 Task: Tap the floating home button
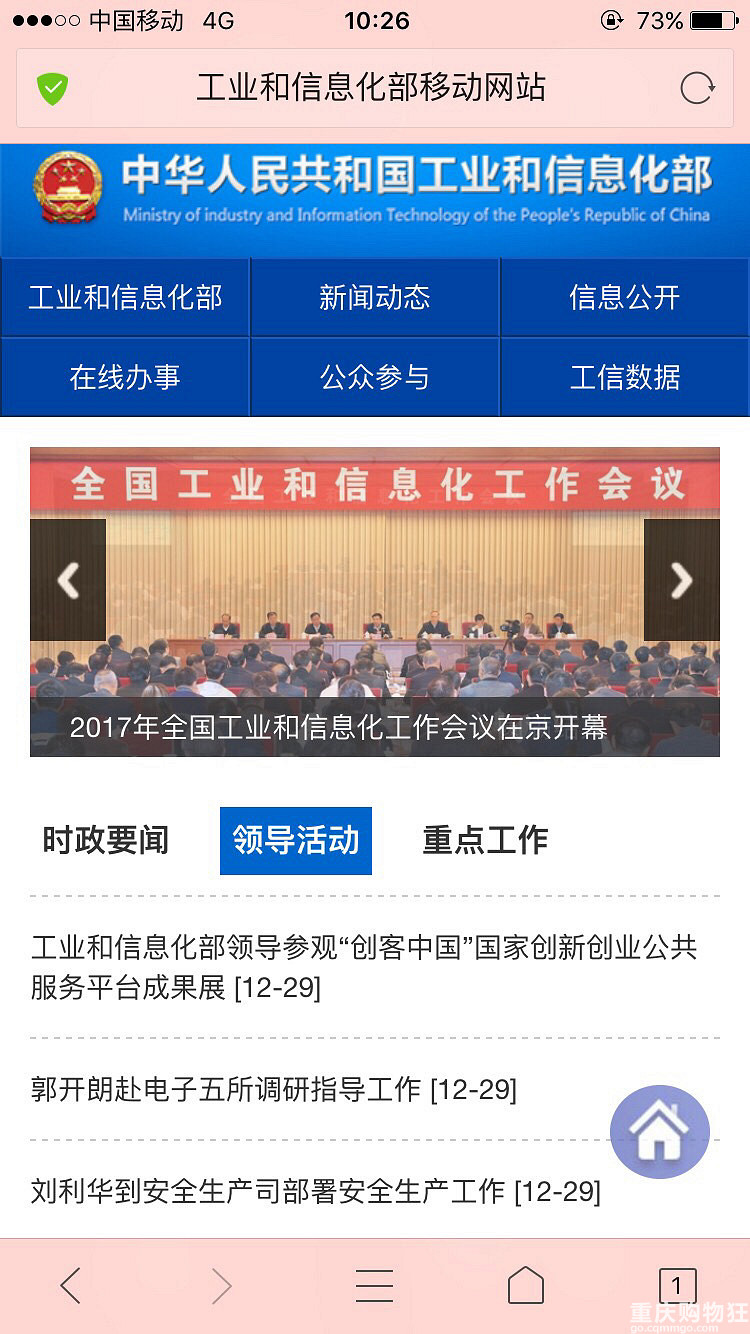(660, 1133)
